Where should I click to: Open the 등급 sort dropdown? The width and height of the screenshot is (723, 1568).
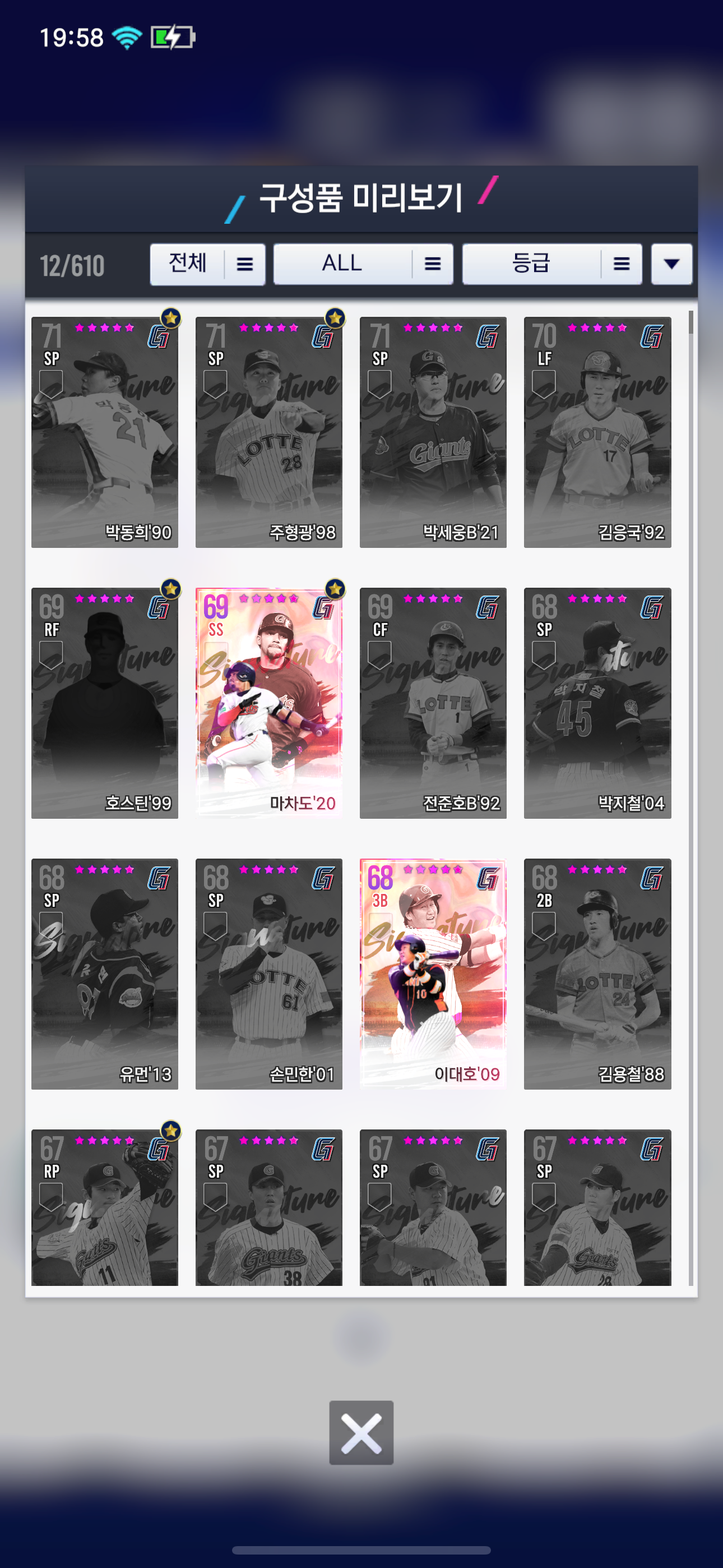coord(552,264)
